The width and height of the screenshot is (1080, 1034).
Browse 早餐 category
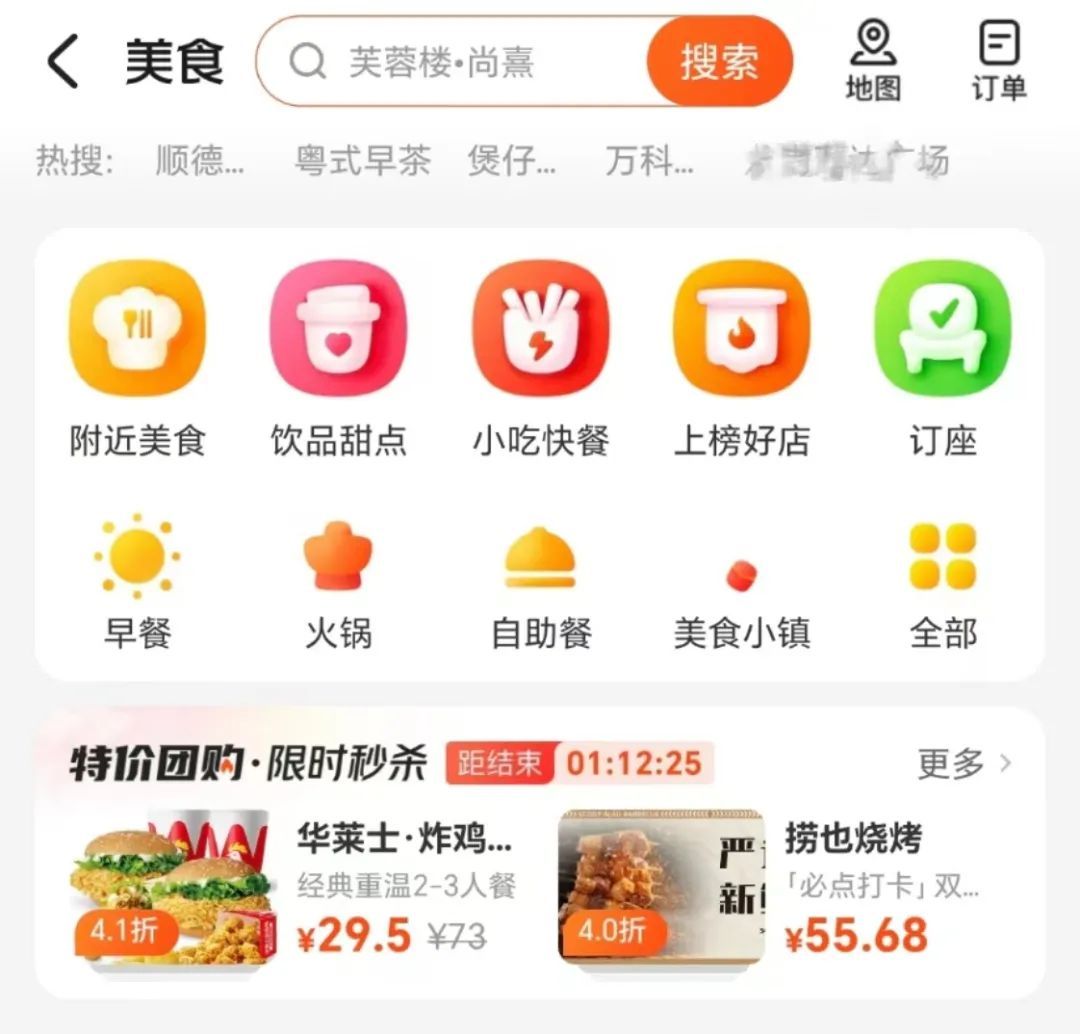[x=137, y=582]
